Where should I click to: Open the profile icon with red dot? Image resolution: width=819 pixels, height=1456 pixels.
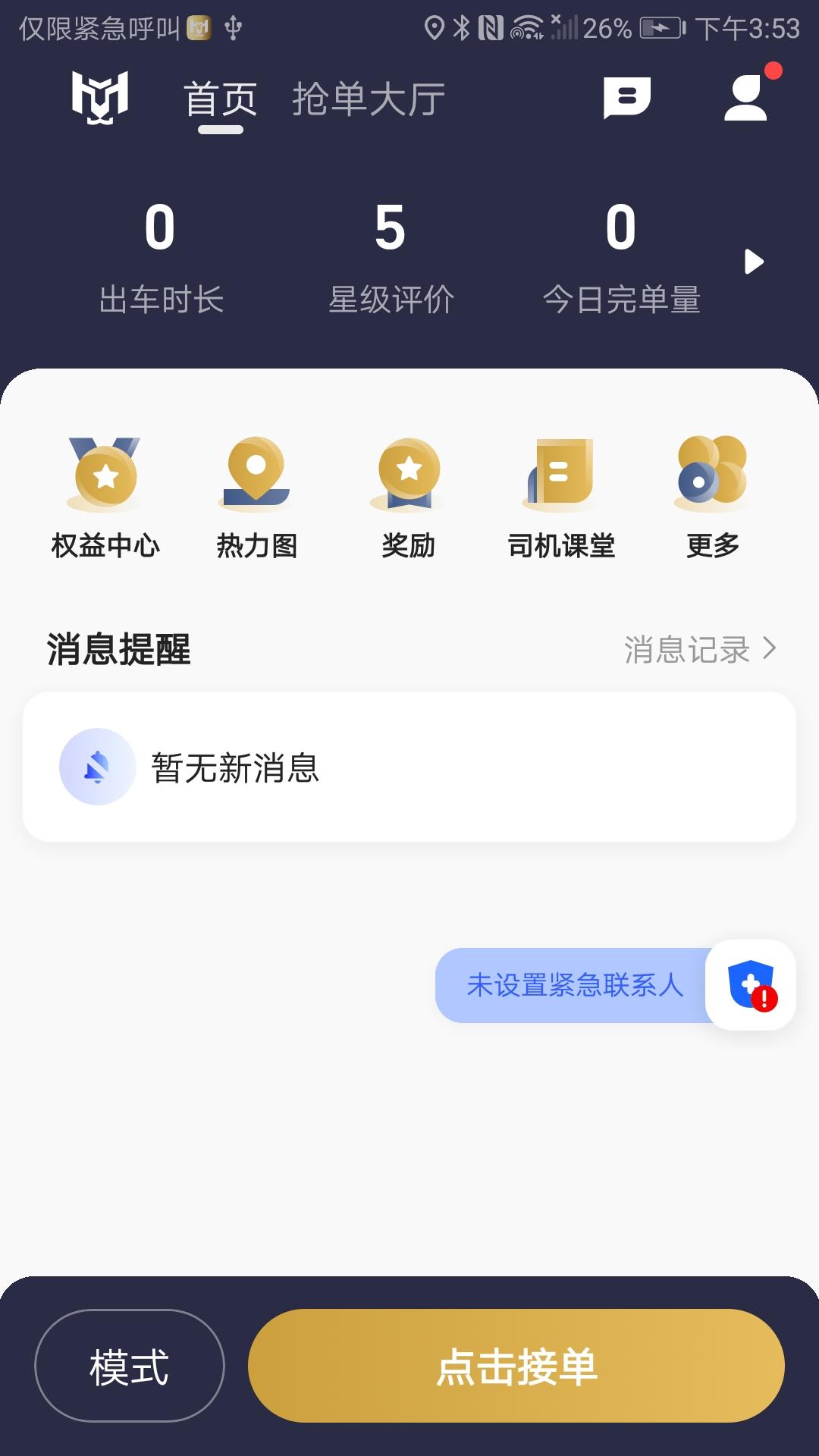coord(747,99)
